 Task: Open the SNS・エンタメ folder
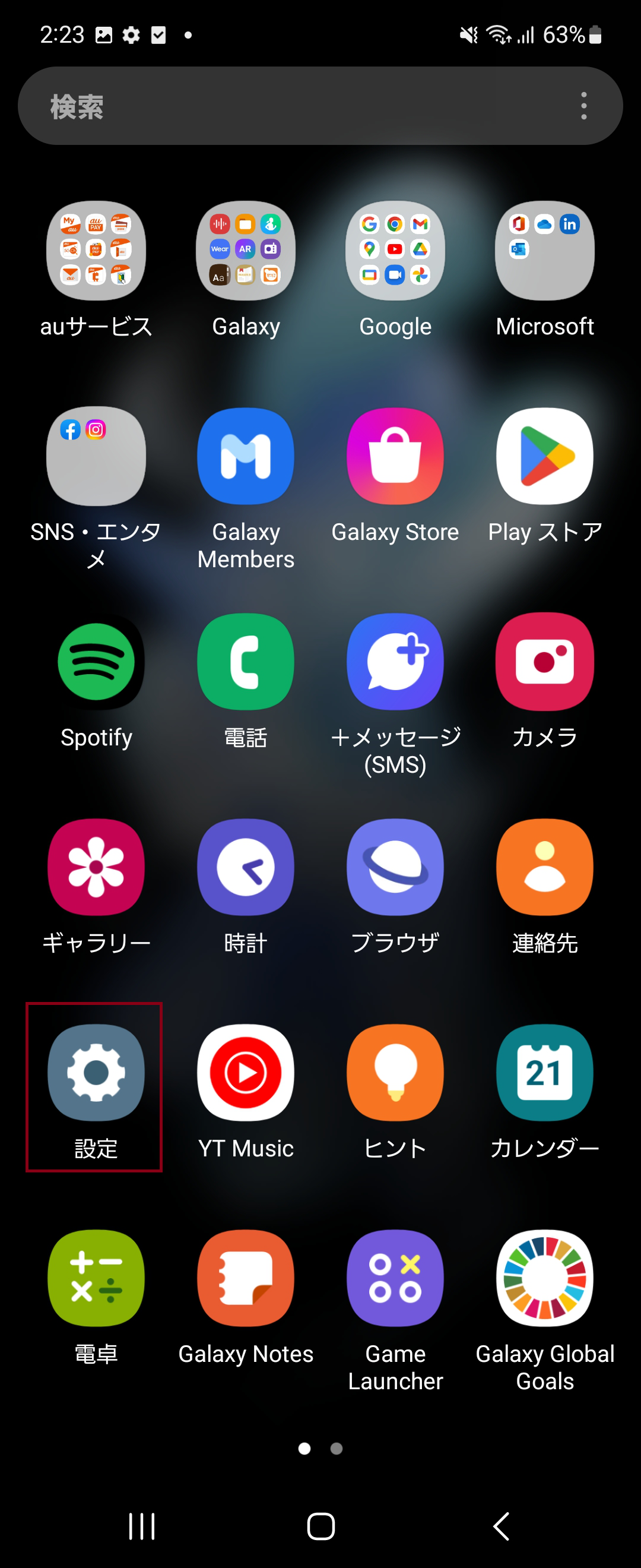tap(96, 456)
